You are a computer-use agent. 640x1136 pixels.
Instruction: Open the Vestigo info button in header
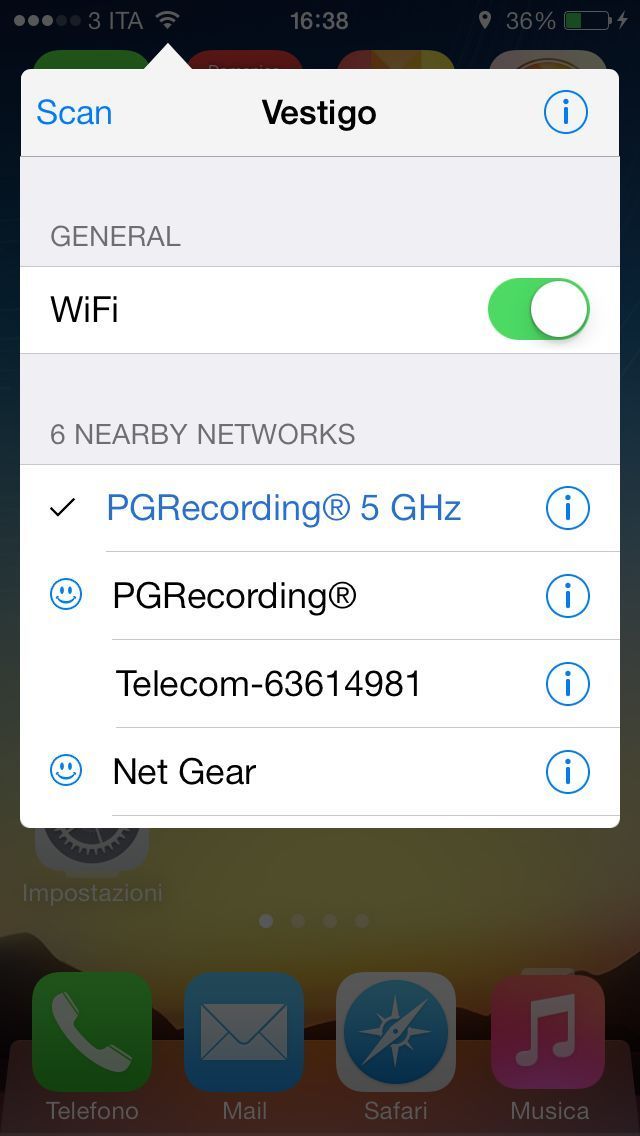[x=565, y=113]
